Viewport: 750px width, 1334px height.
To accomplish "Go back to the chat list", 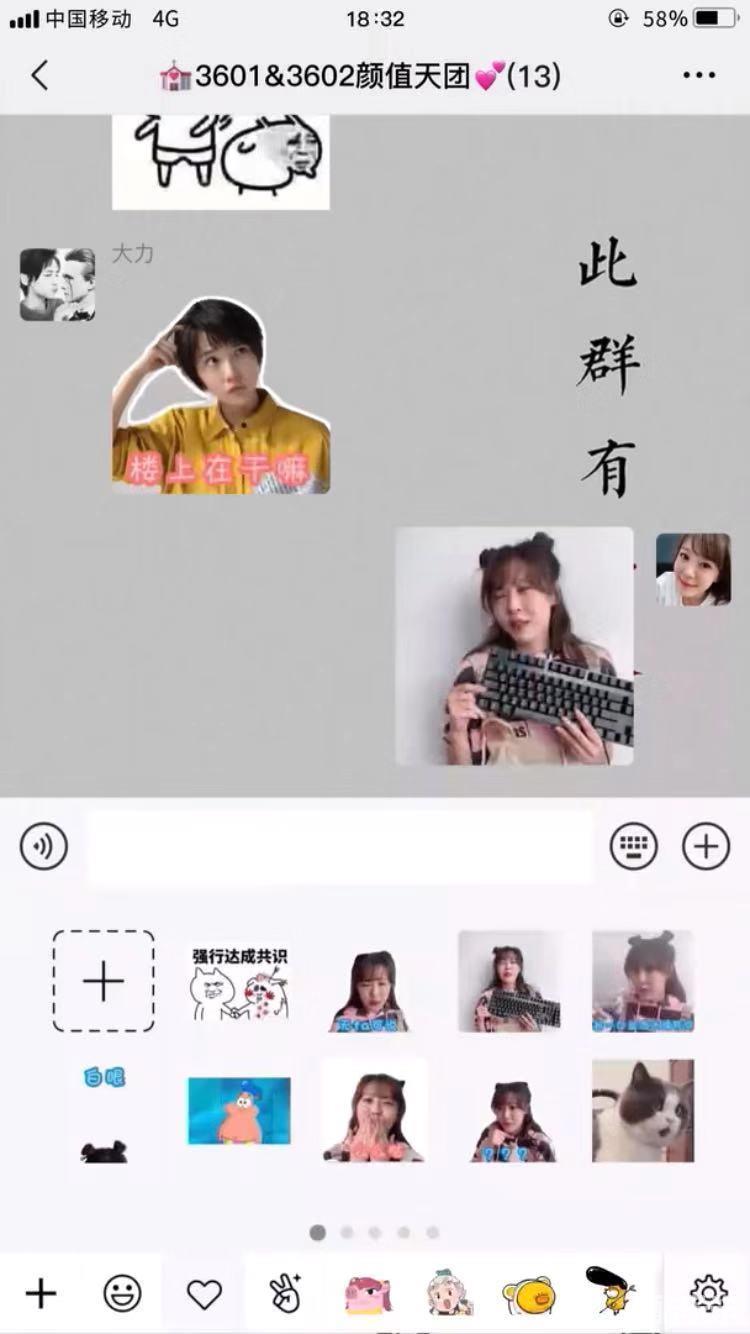I will click(40, 76).
